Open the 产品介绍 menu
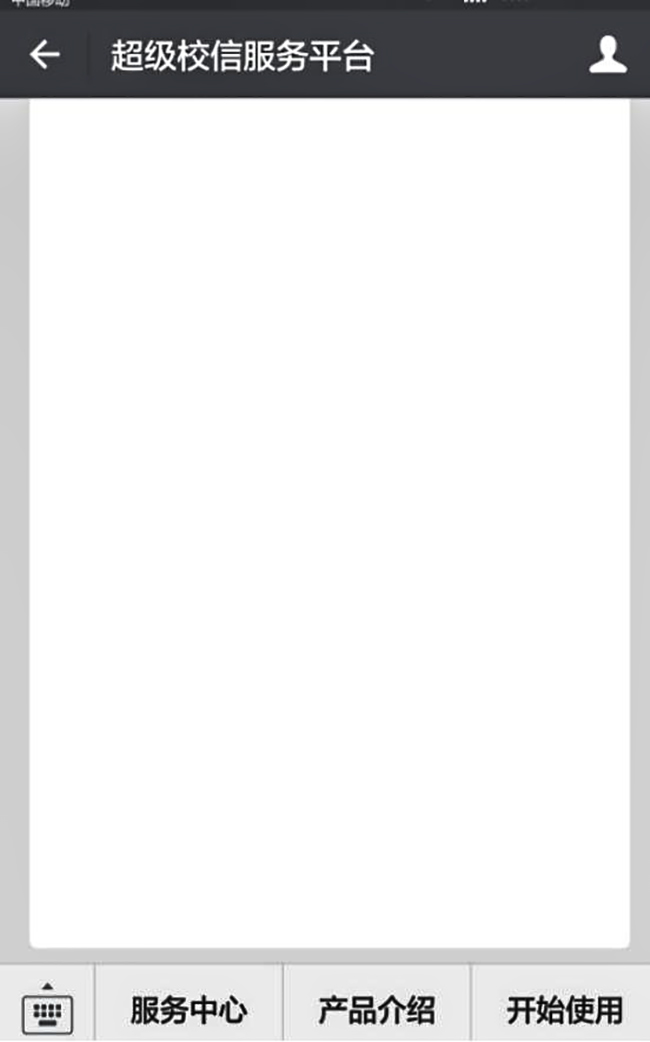 pos(377,1009)
